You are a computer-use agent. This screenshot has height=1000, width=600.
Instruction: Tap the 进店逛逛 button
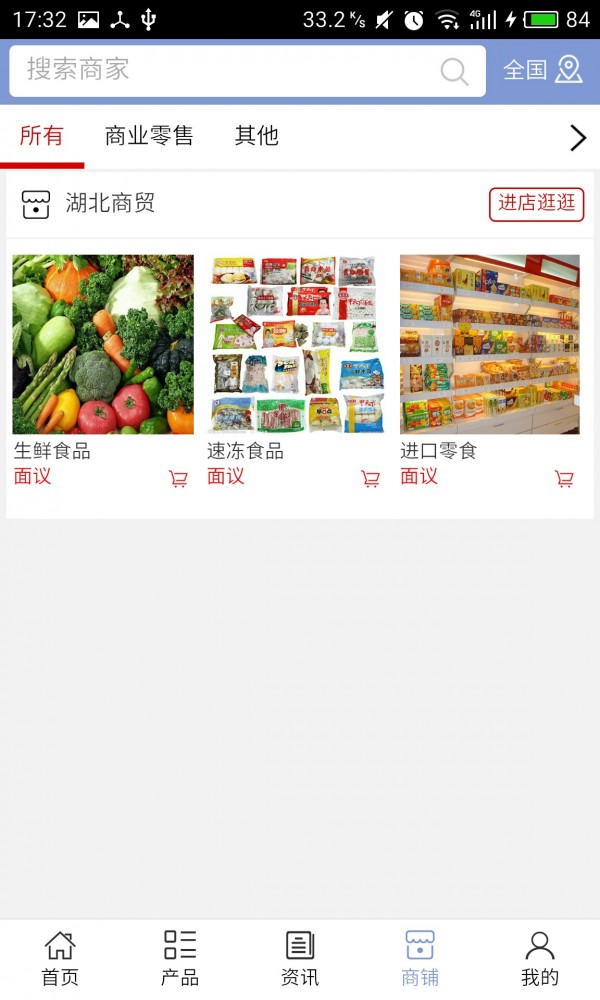[536, 204]
